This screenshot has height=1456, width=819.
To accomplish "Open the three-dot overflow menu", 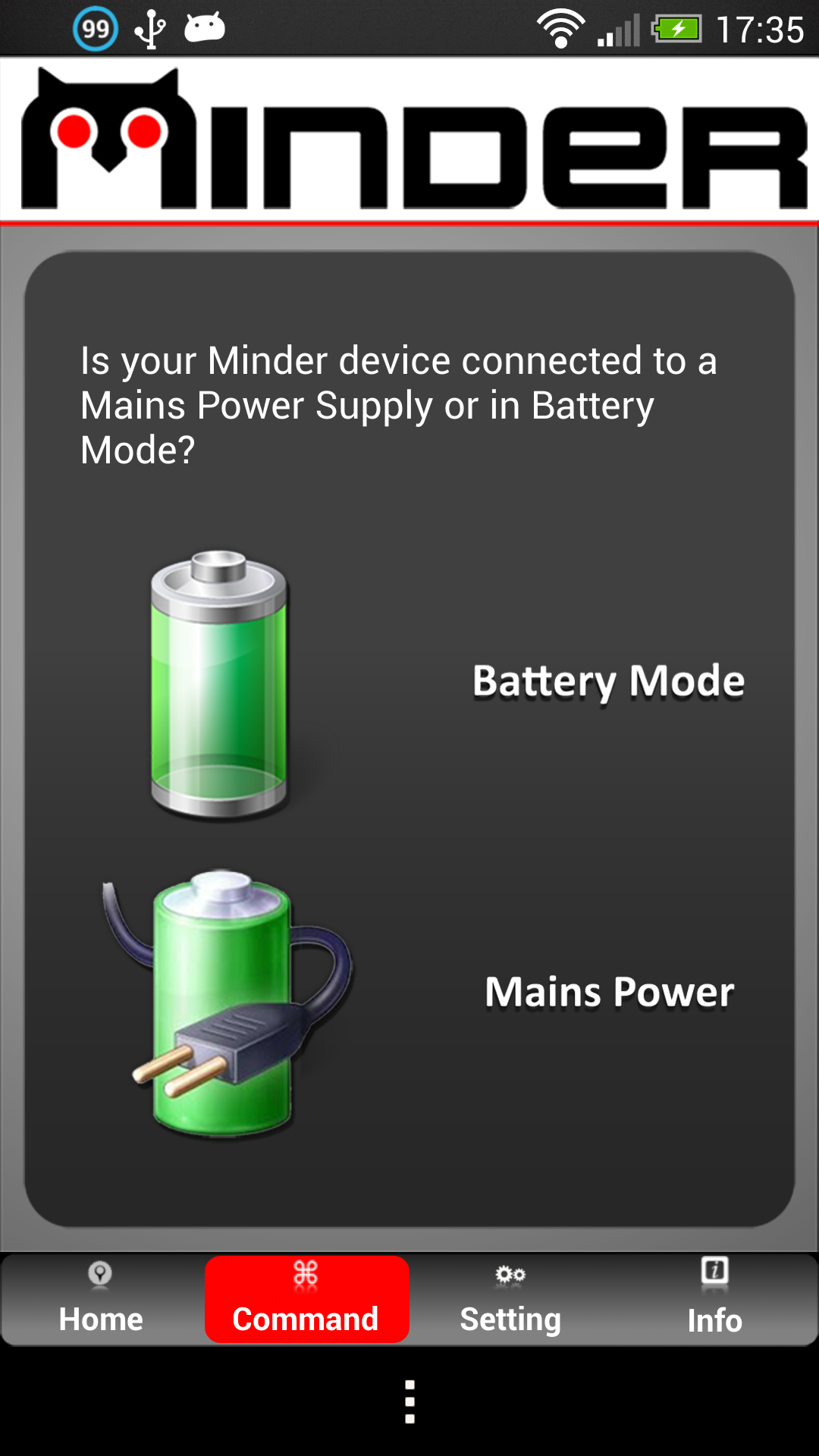I will click(x=409, y=1401).
